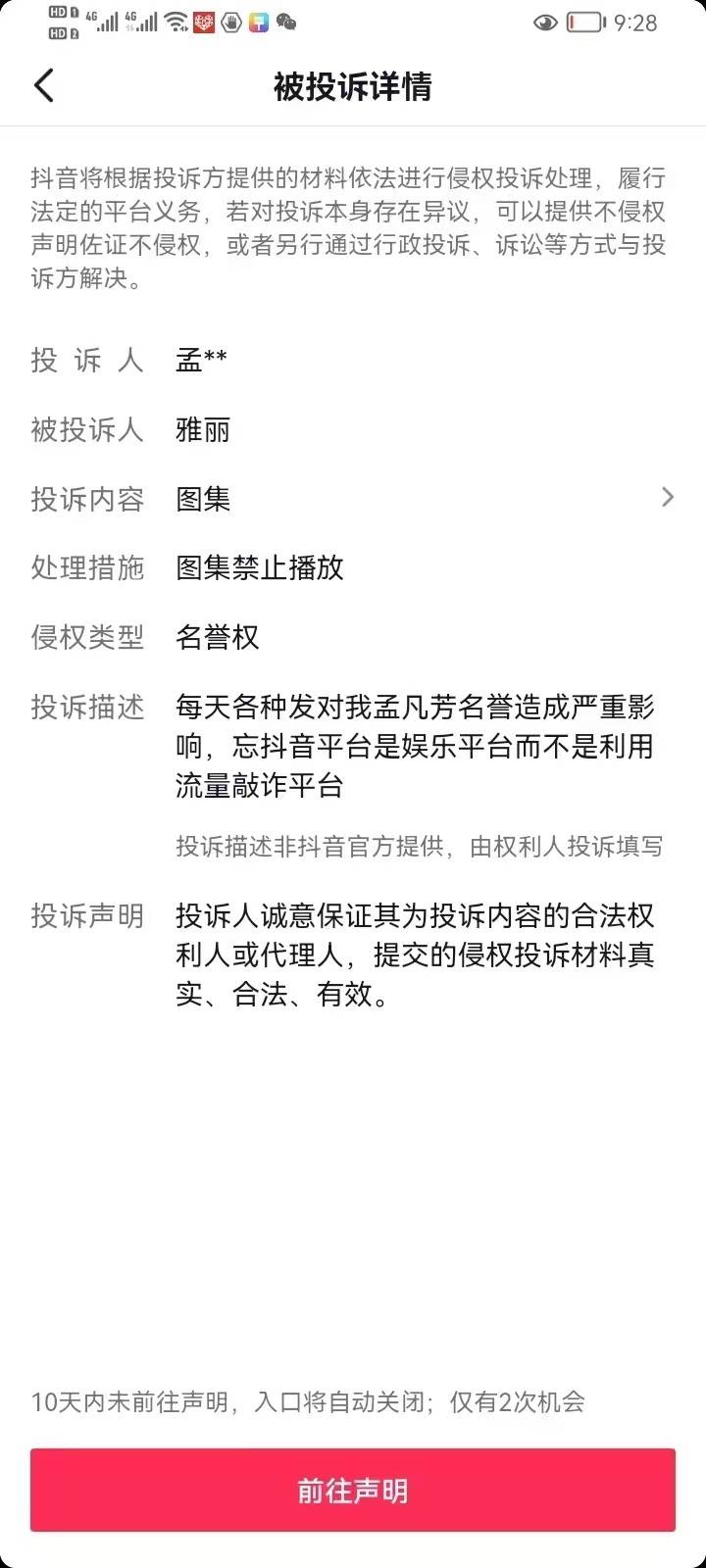706x1568 pixels.
Task: Open the 投诉内容 图集 row
Action: (353, 499)
